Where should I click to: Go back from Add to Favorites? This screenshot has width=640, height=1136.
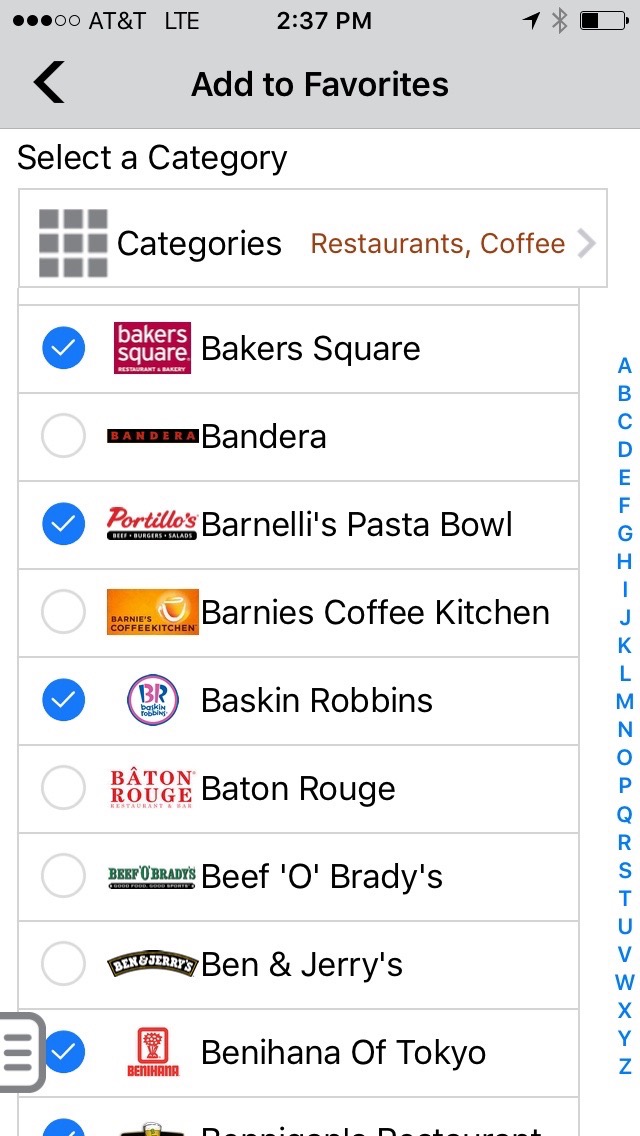[x=49, y=84]
